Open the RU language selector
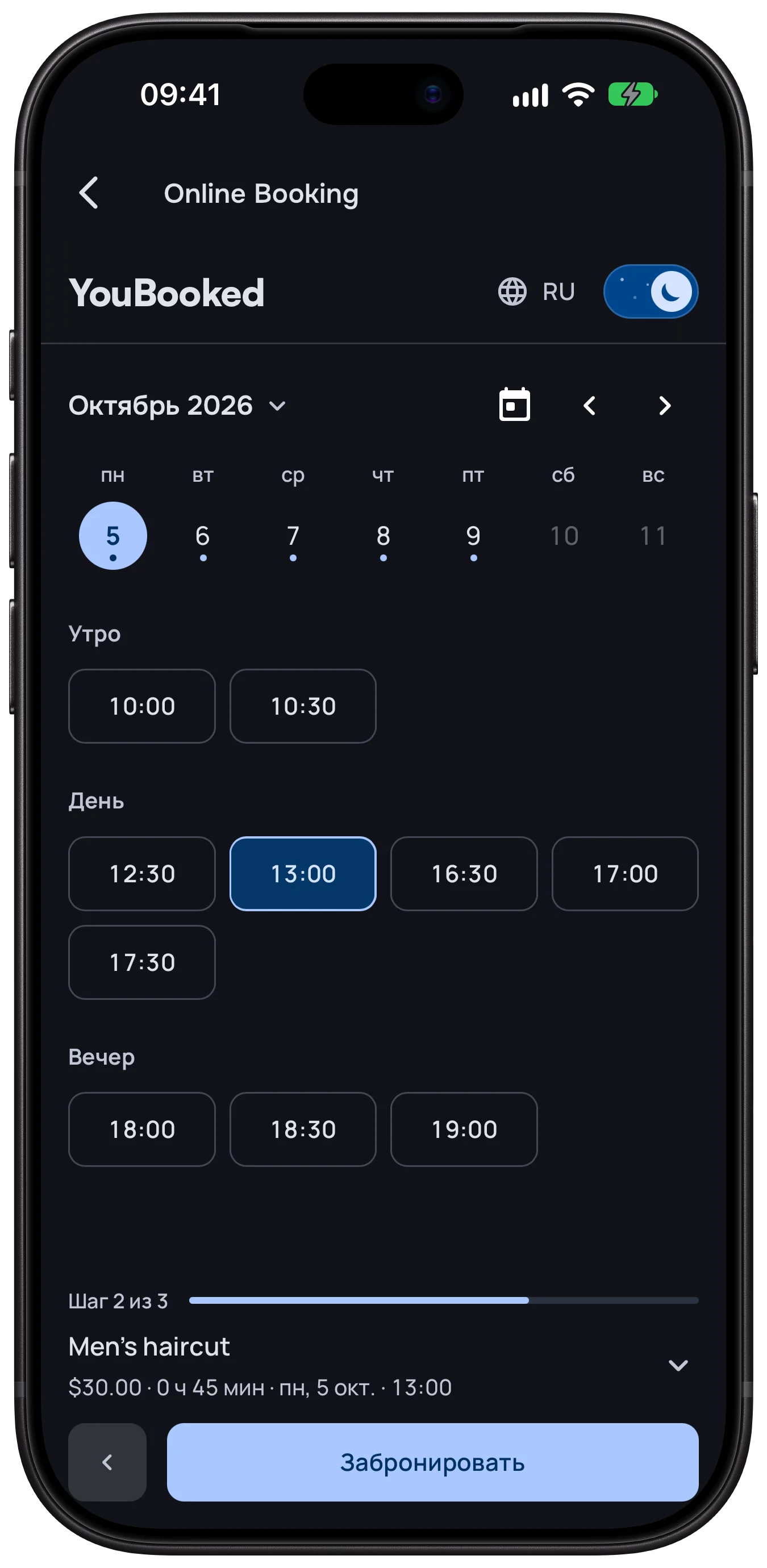 [x=536, y=291]
